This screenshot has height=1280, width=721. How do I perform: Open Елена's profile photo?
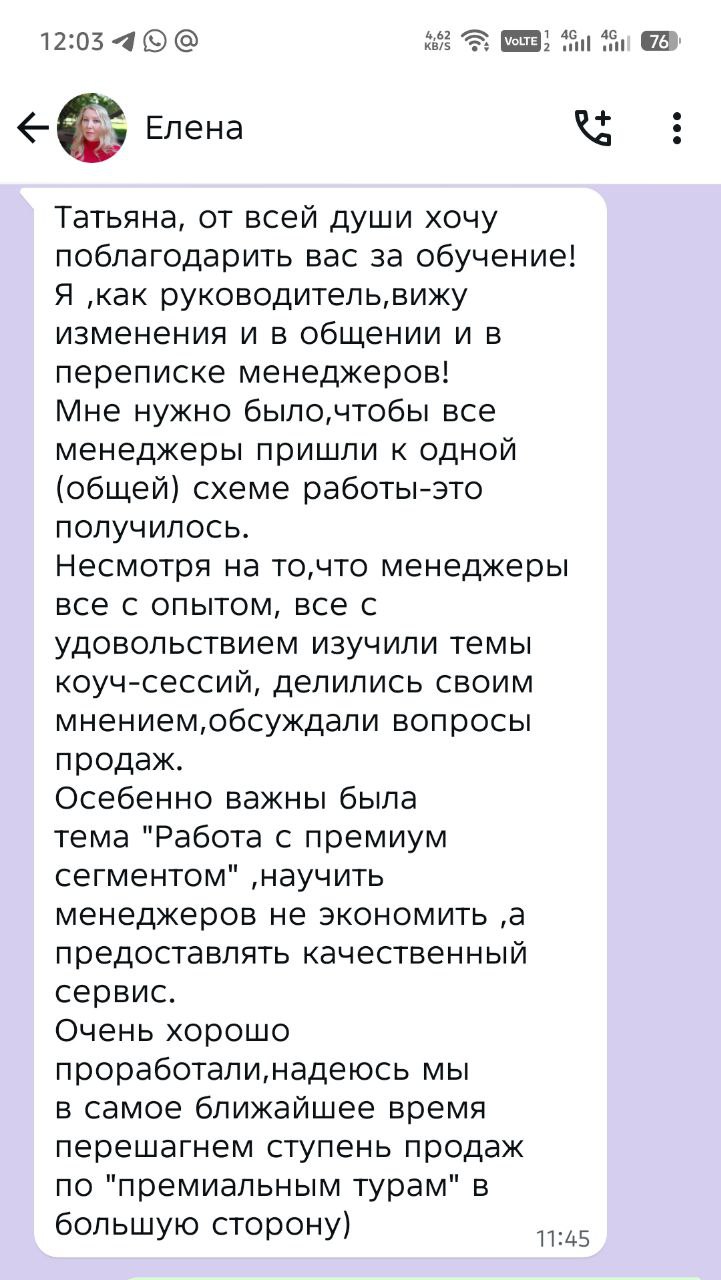[92, 128]
